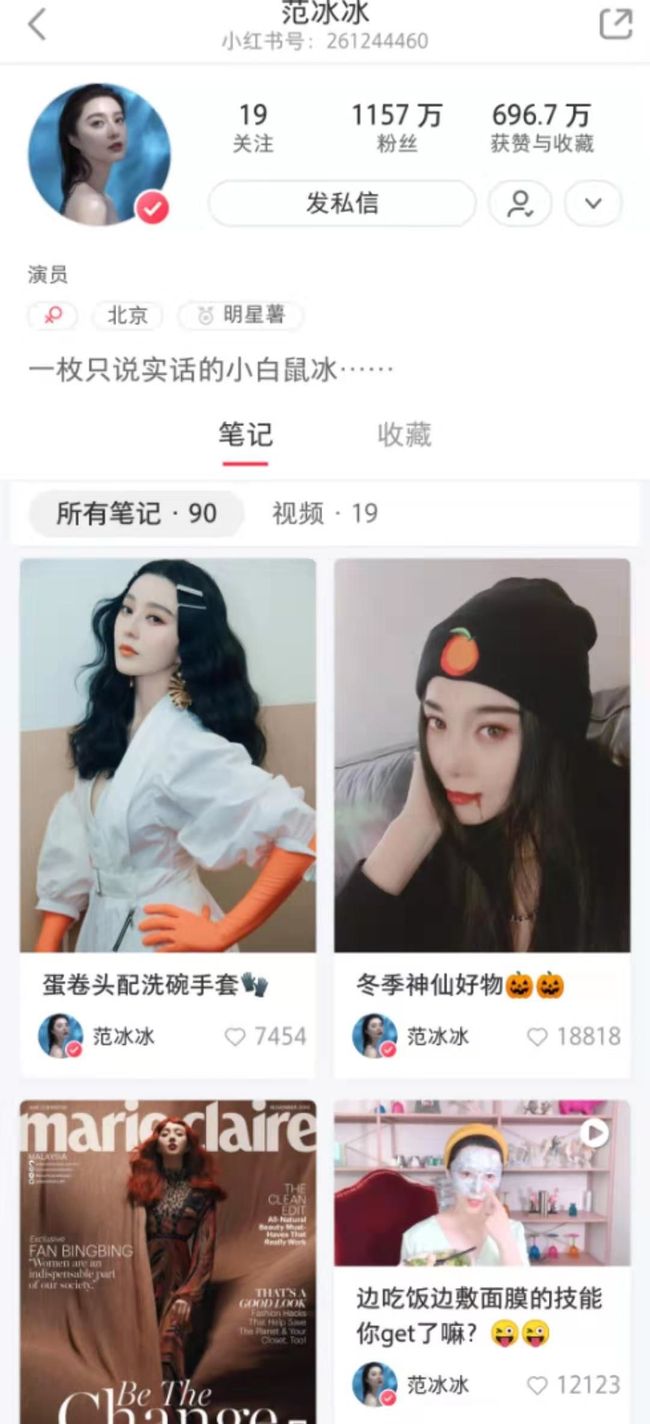650x1424 pixels.
Task: Like the 边吃饭边敷面膜 note
Action: coord(574,1385)
